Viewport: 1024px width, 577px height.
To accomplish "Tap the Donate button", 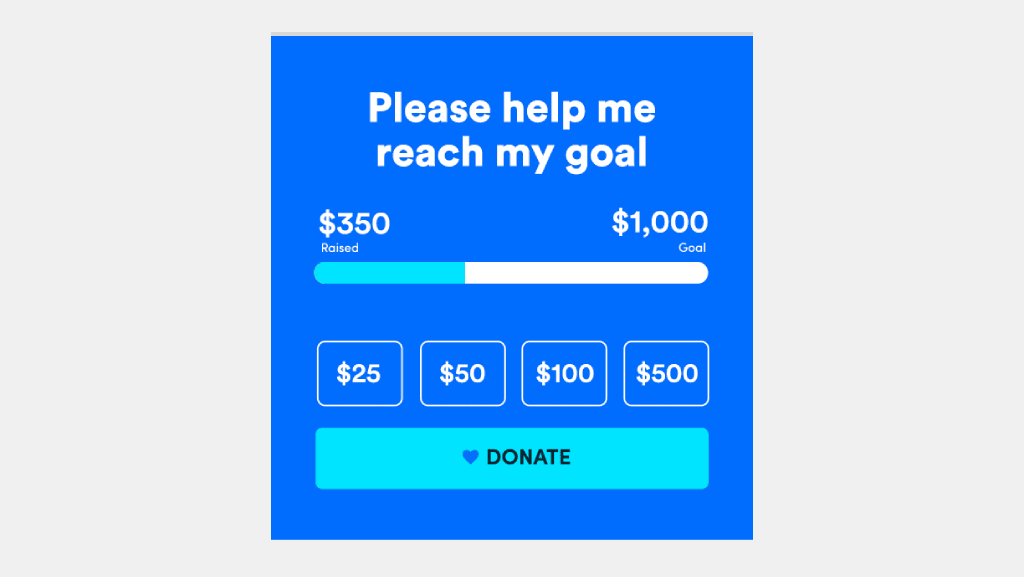I will coord(512,458).
